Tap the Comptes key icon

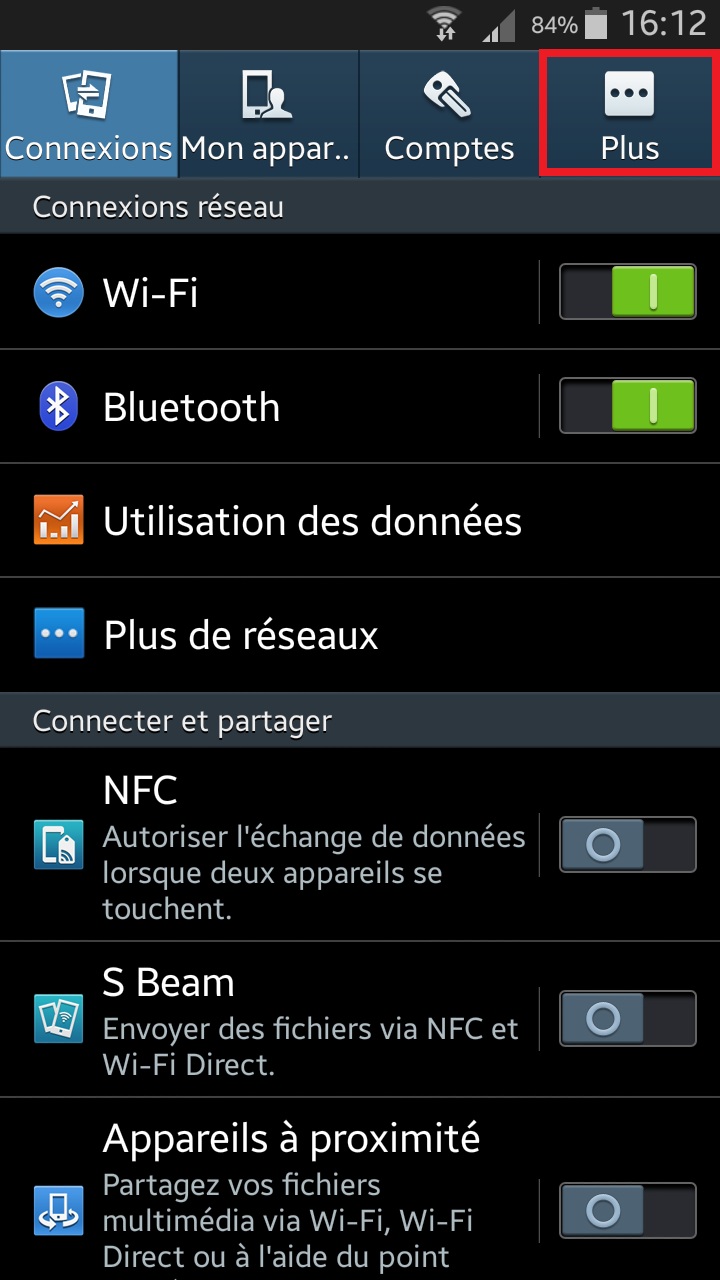449,93
